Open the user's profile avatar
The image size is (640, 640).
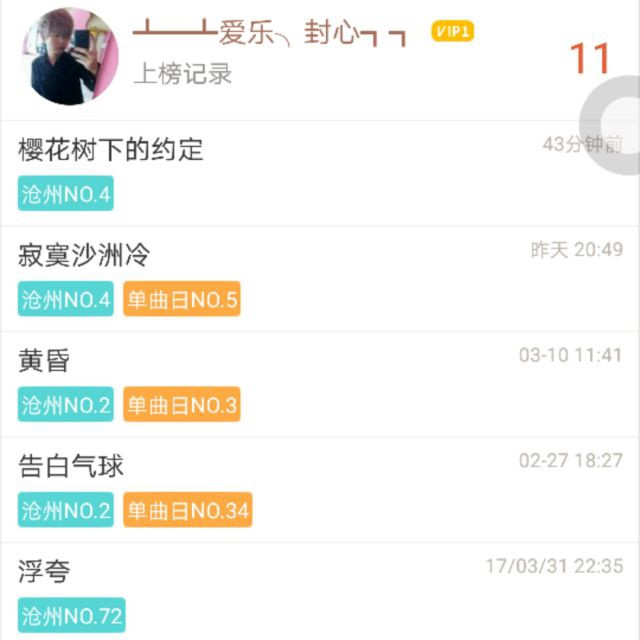pyautogui.click(x=69, y=57)
